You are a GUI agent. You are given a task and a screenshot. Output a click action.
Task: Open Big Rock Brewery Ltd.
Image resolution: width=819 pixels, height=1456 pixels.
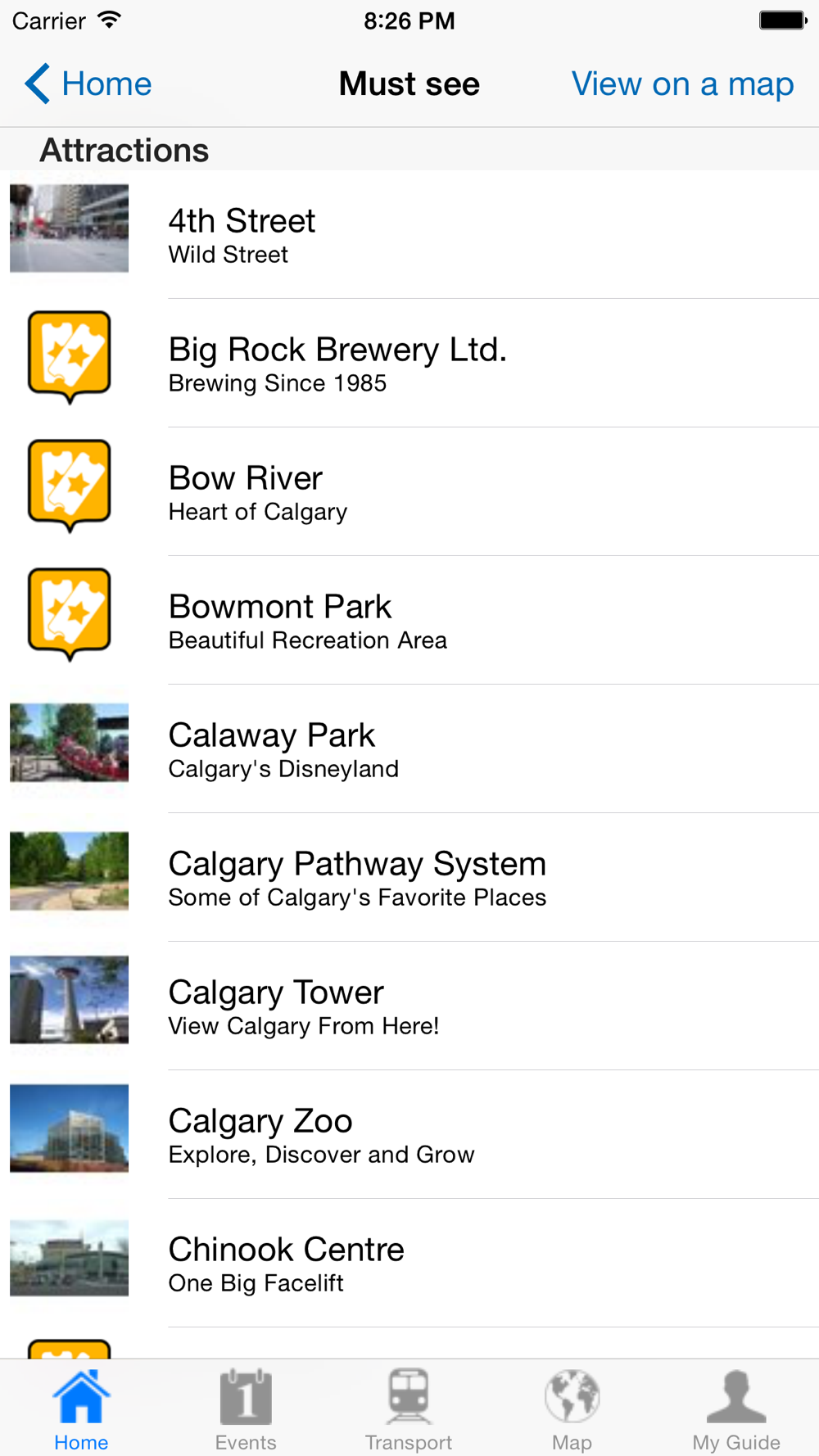[x=409, y=363]
